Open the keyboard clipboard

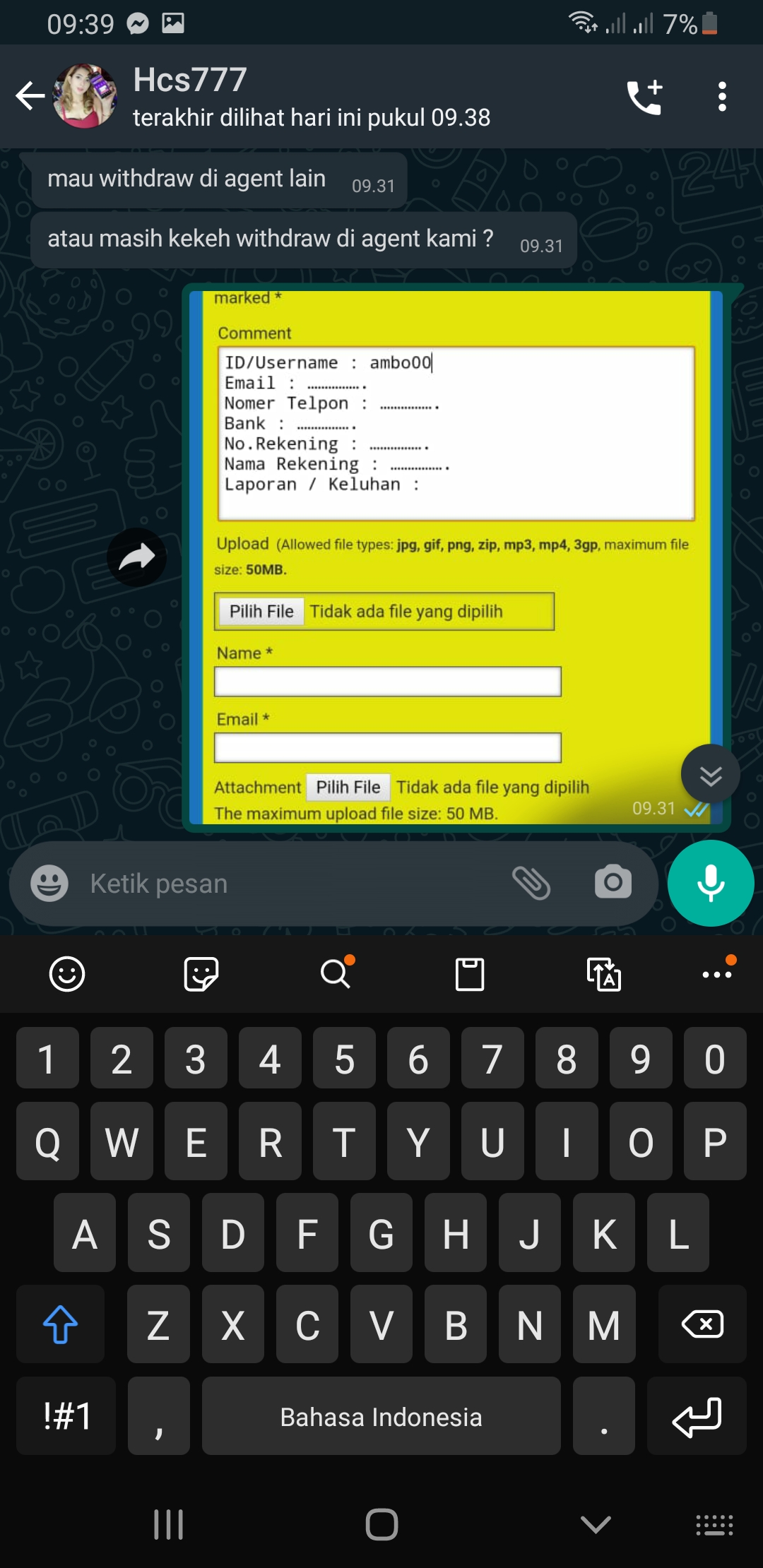point(470,975)
